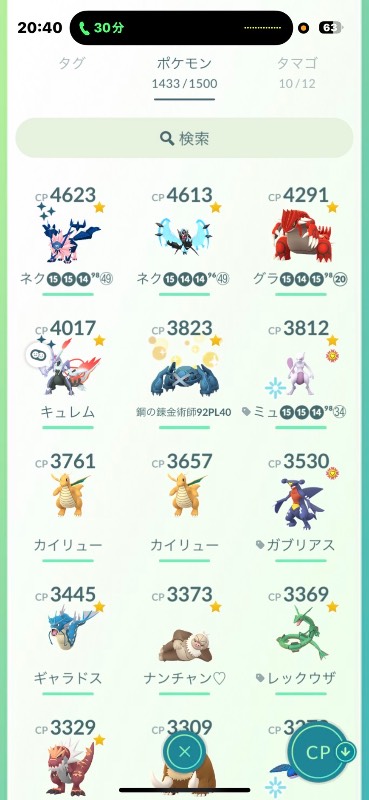Open the CP 3823 Metagross card
Viewport: 369px width, 800px height.
coord(184,373)
